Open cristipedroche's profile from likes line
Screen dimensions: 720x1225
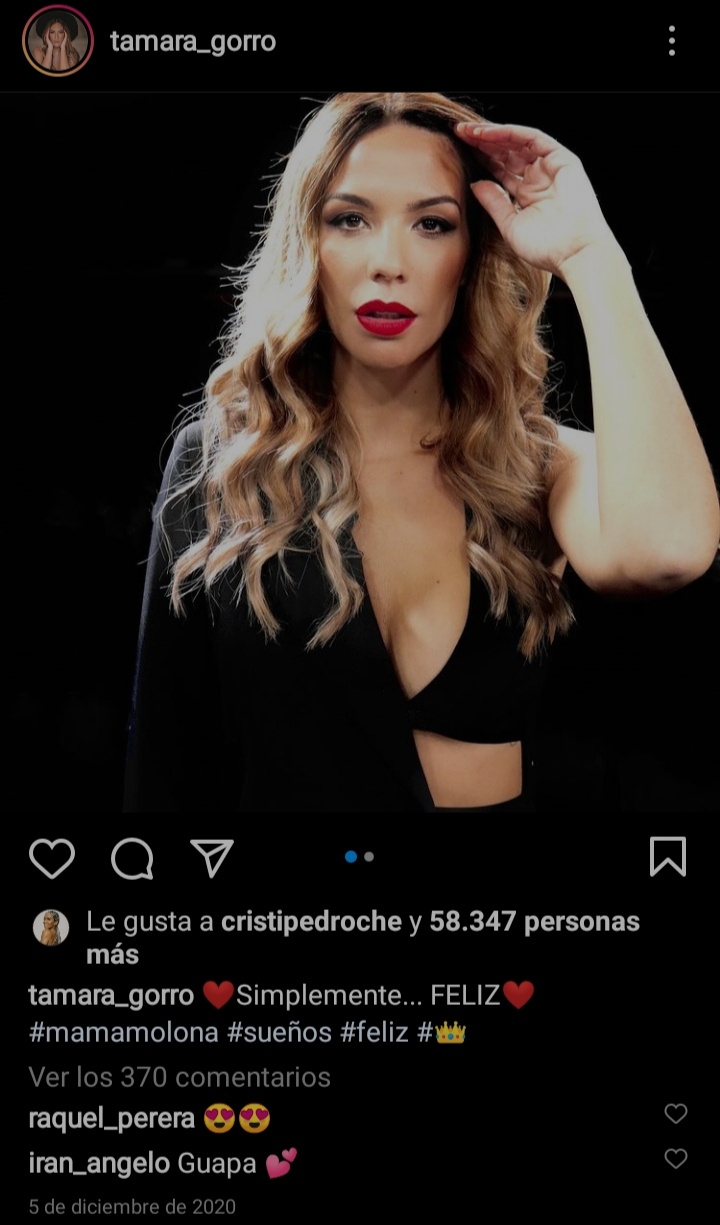pyautogui.click(x=311, y=922)
